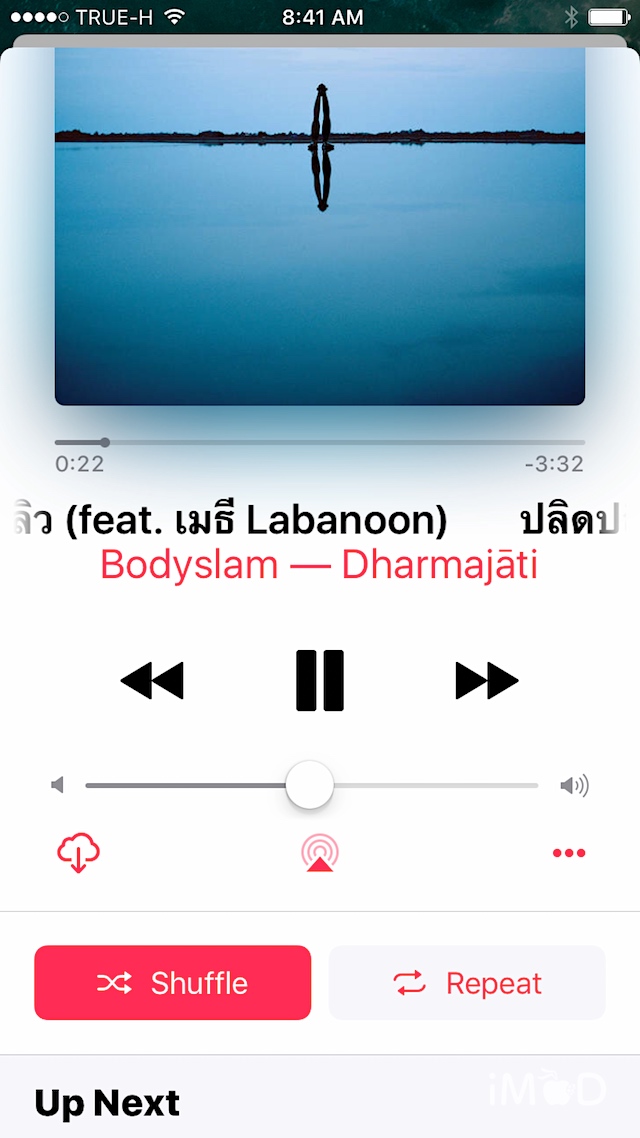This screenshot has width=640, height=1138.
Task: Enable Repeat for playback
Action: pos(467,983)
